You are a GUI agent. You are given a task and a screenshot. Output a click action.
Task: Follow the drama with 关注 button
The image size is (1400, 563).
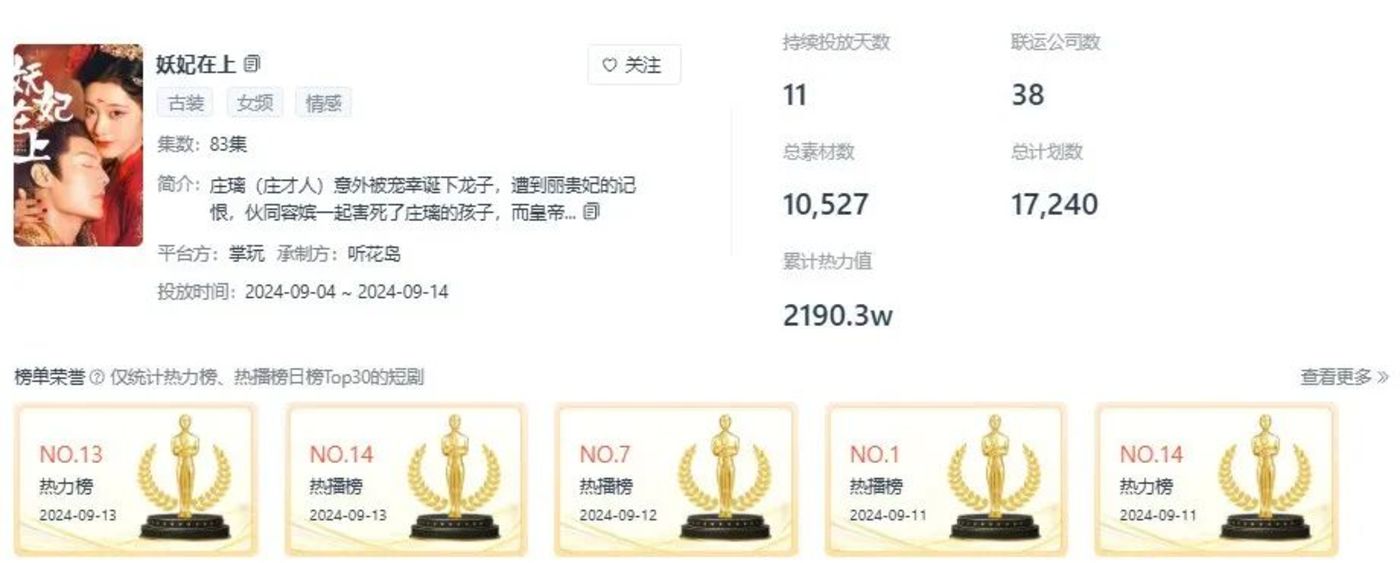tap(633, 65)
